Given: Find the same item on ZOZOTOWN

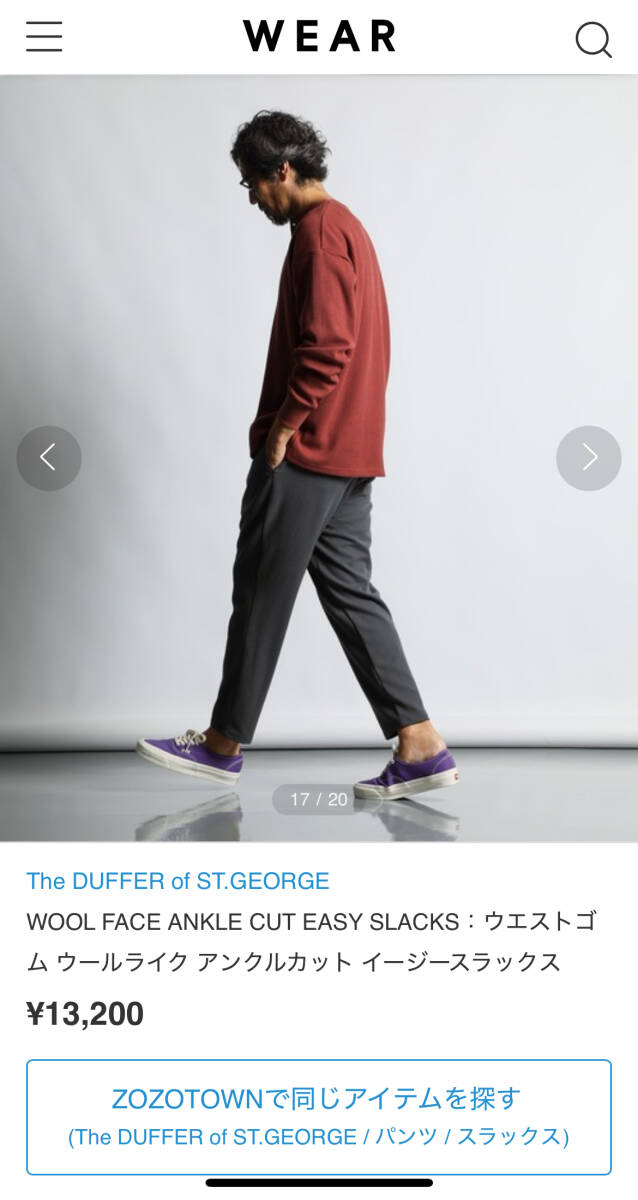Looking at the screenshot, I should coord(318,1116).
